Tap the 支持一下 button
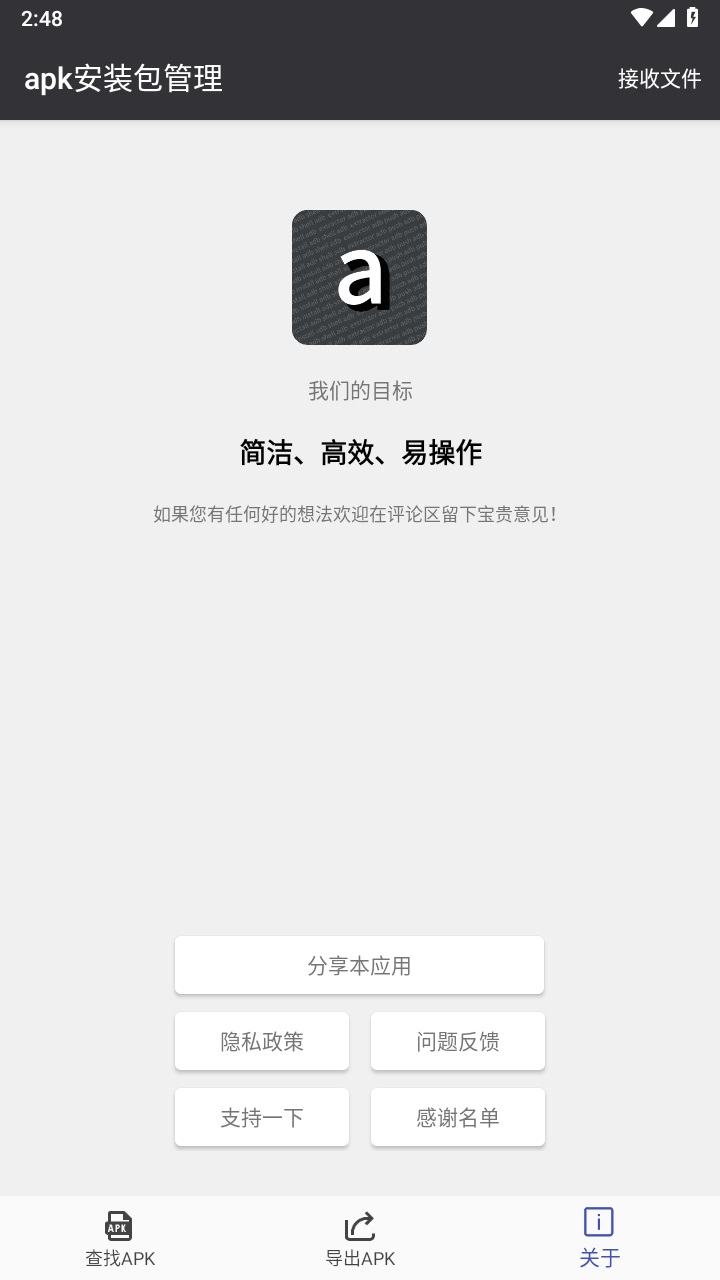 click(262, 1118)
